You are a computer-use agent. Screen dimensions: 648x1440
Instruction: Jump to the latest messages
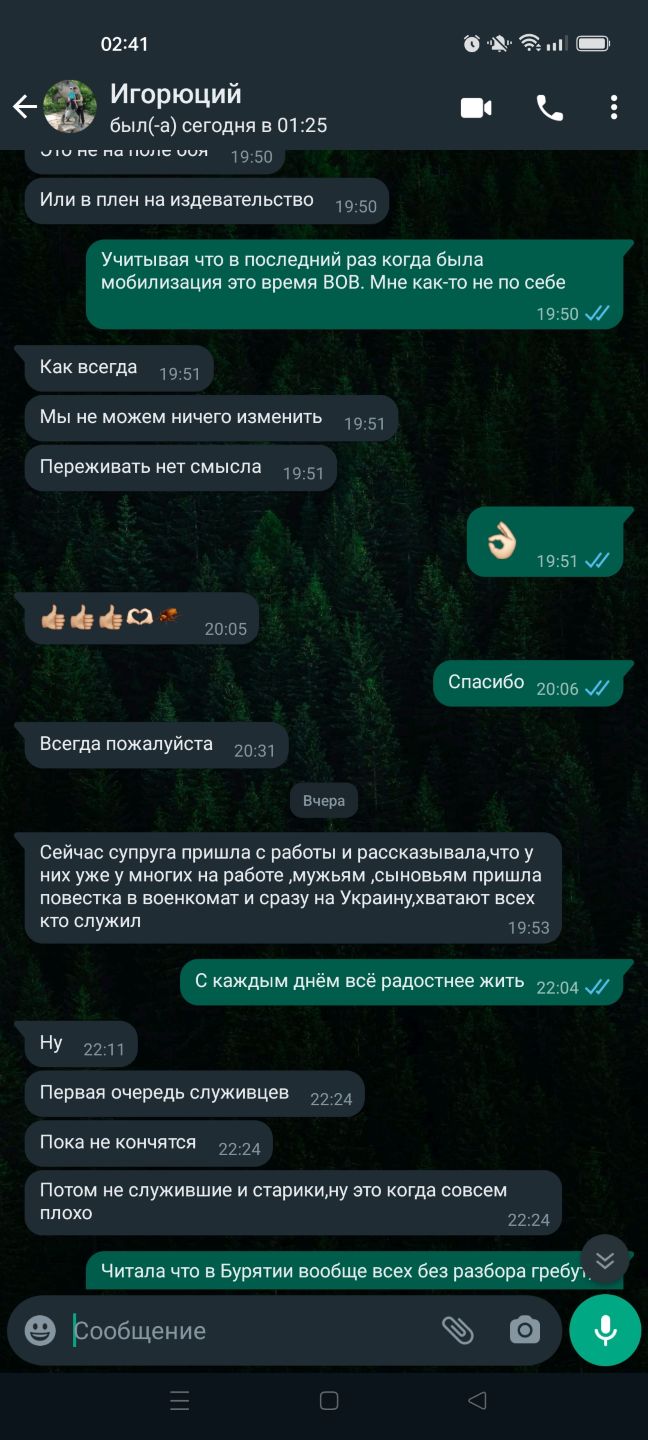(x=605, y=1260)
